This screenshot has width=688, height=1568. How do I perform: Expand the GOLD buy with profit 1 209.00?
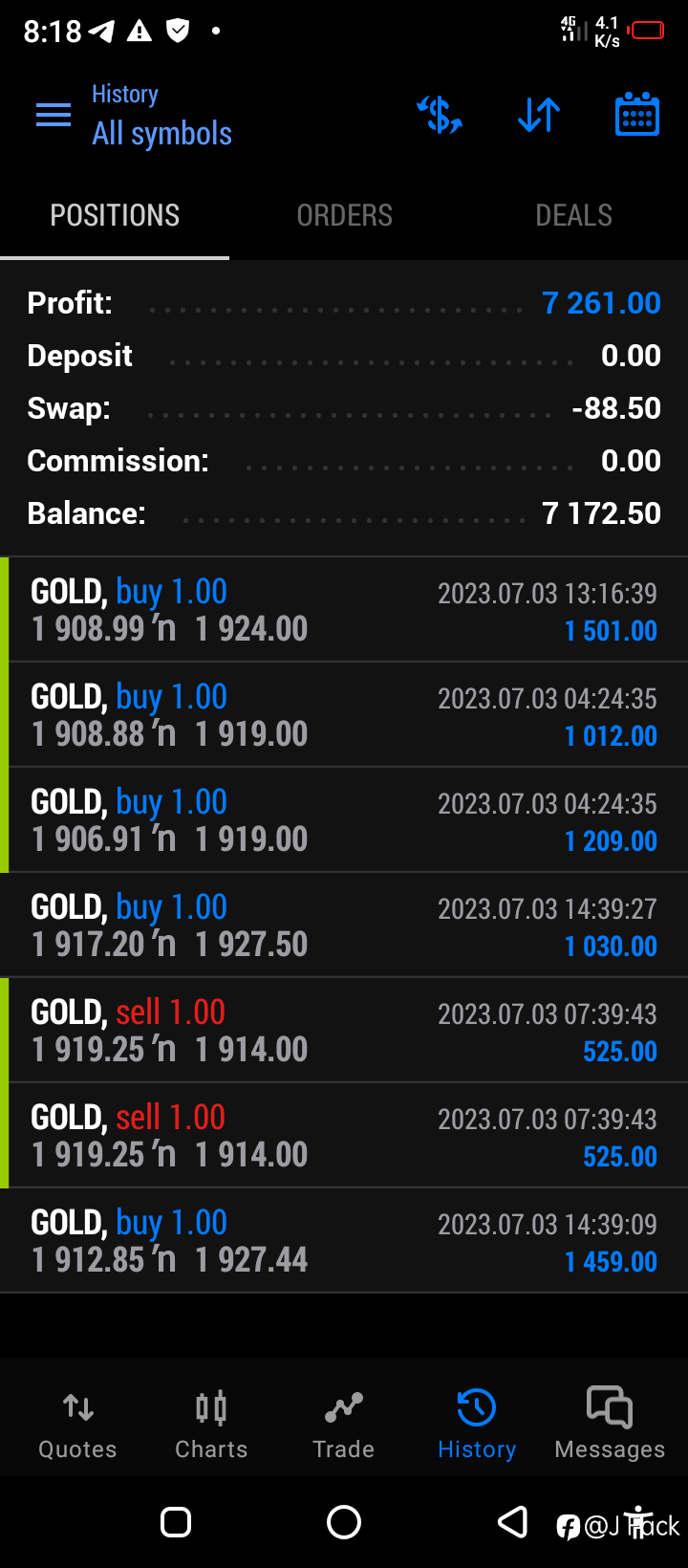(x=344, y=820)
